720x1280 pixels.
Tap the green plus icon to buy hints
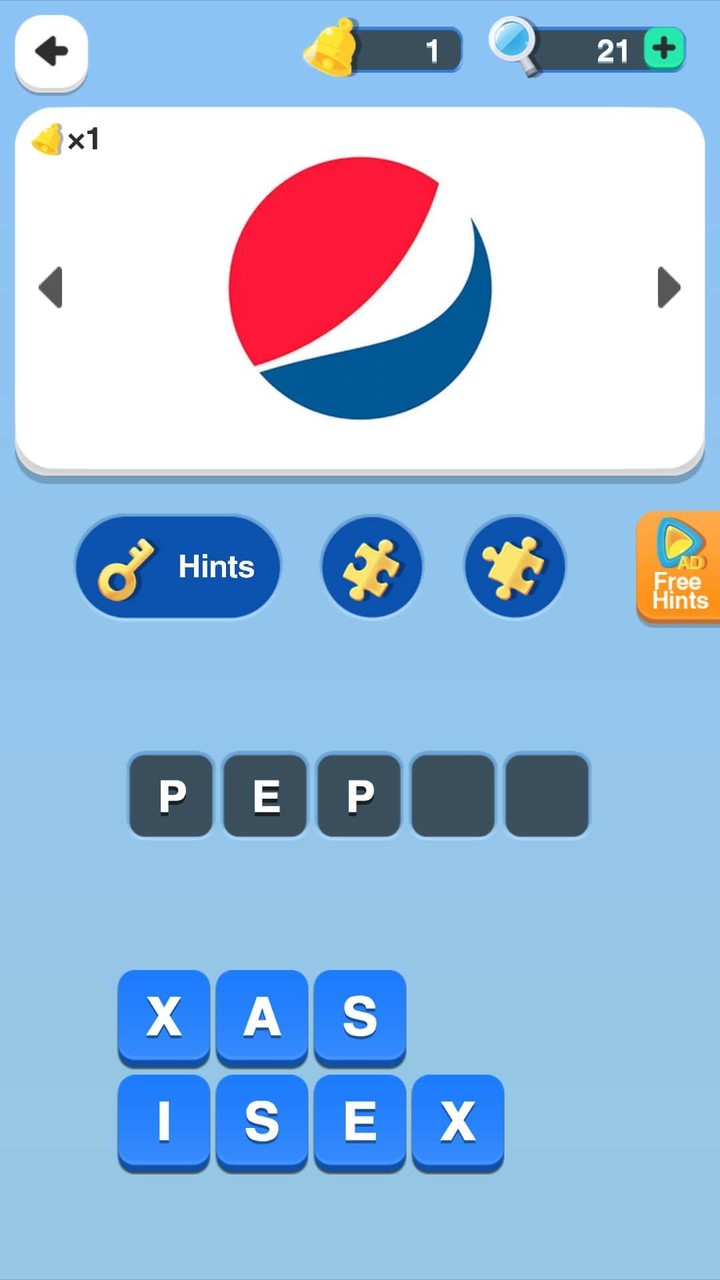665,48
